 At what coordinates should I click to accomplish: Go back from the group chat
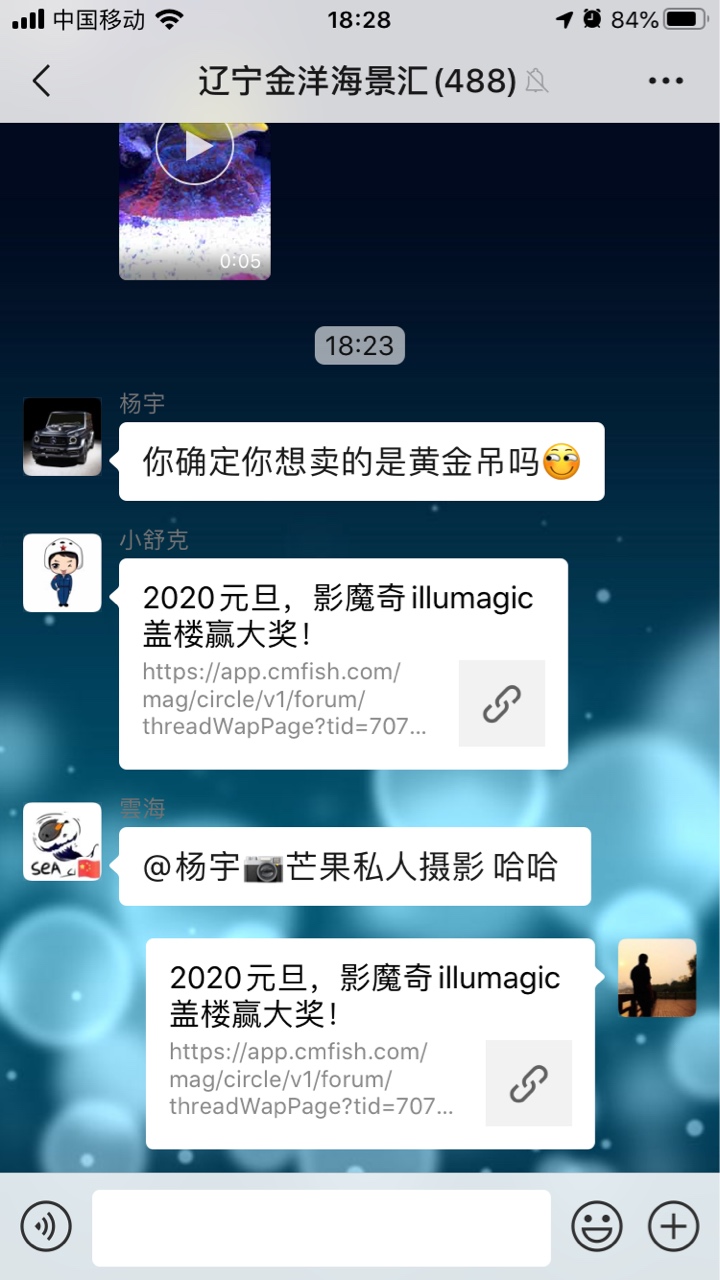pyautogui.click(x=41, y=80)
